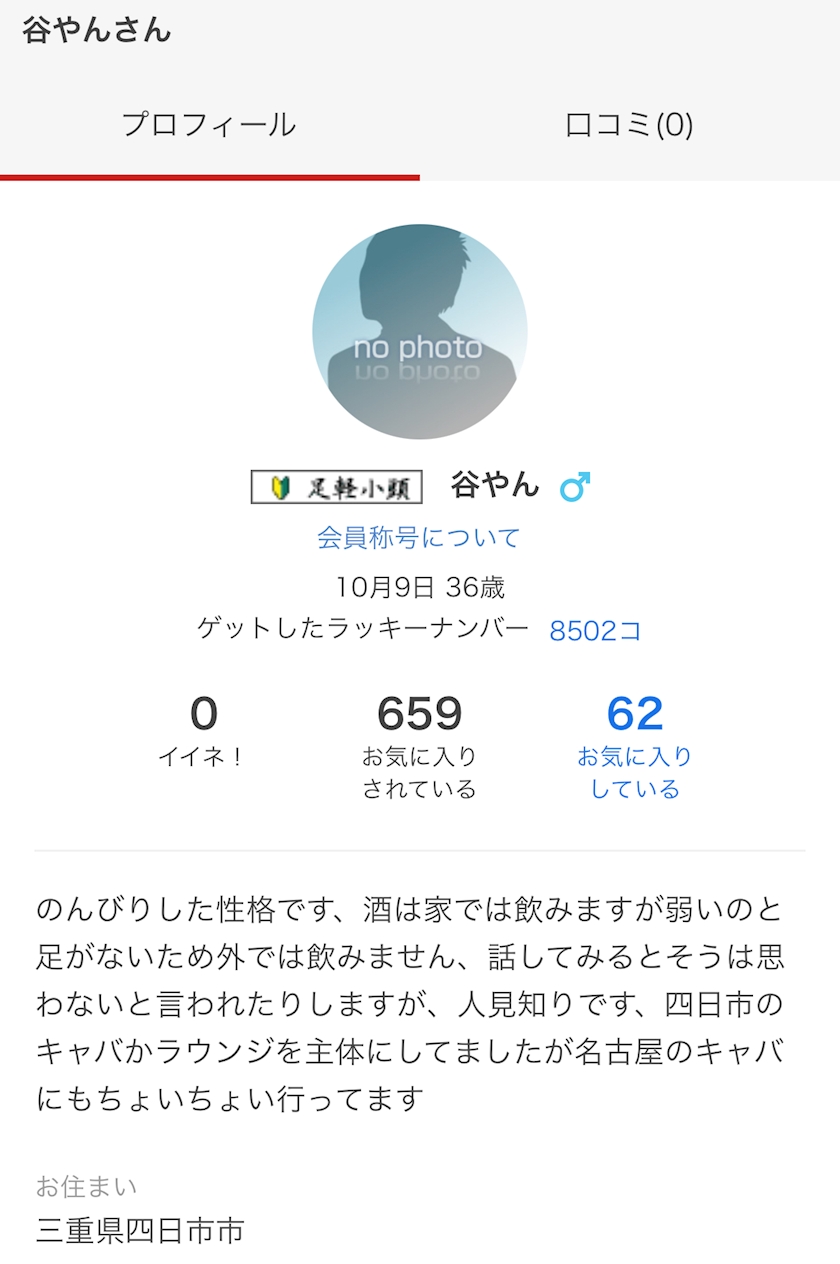Switch to the プロフィール tab
This screenshot has height=1264, width=840.
(x=209, y=125)
